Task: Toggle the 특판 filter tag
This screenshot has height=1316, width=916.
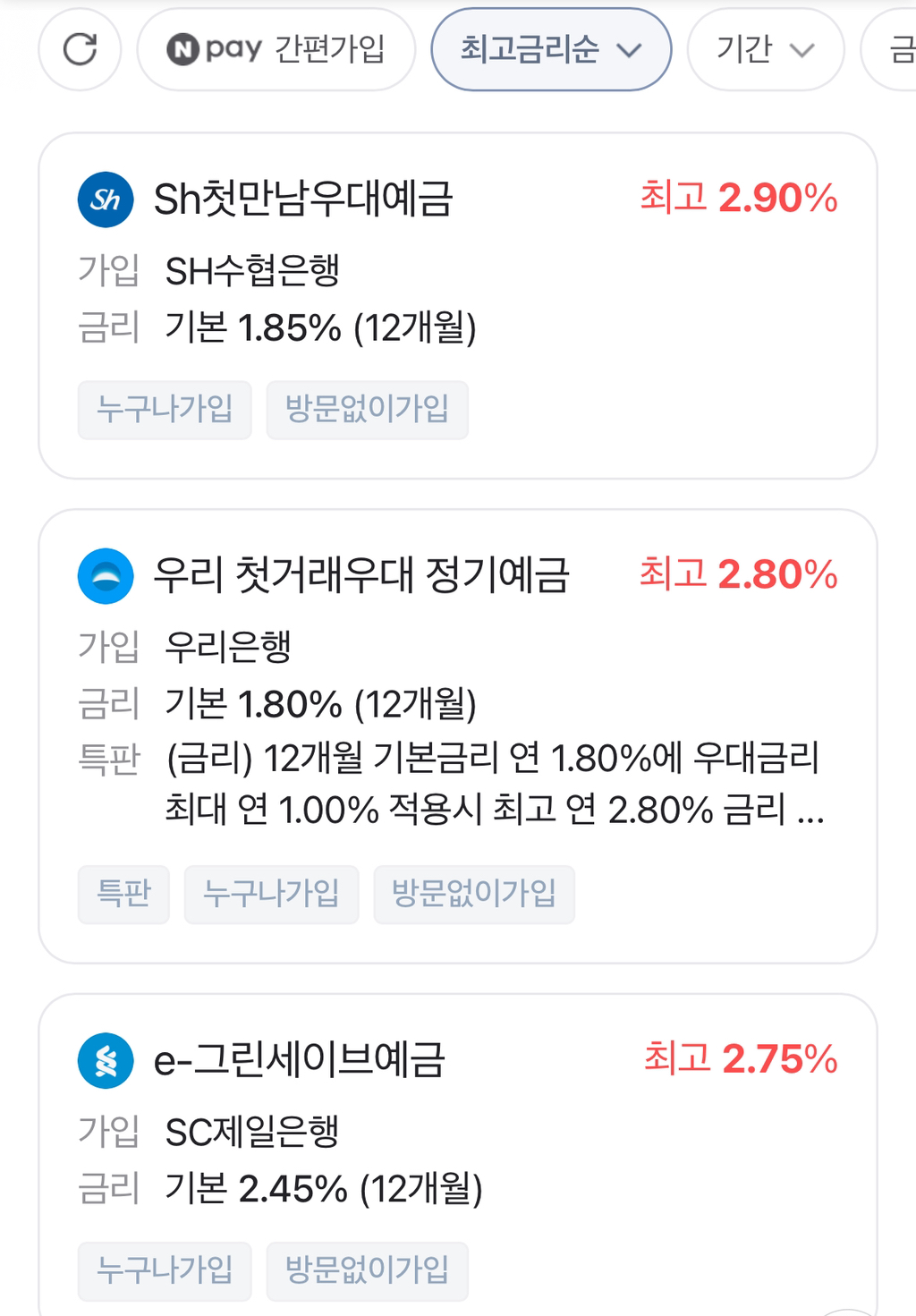Action: click(x=123, y=895)
